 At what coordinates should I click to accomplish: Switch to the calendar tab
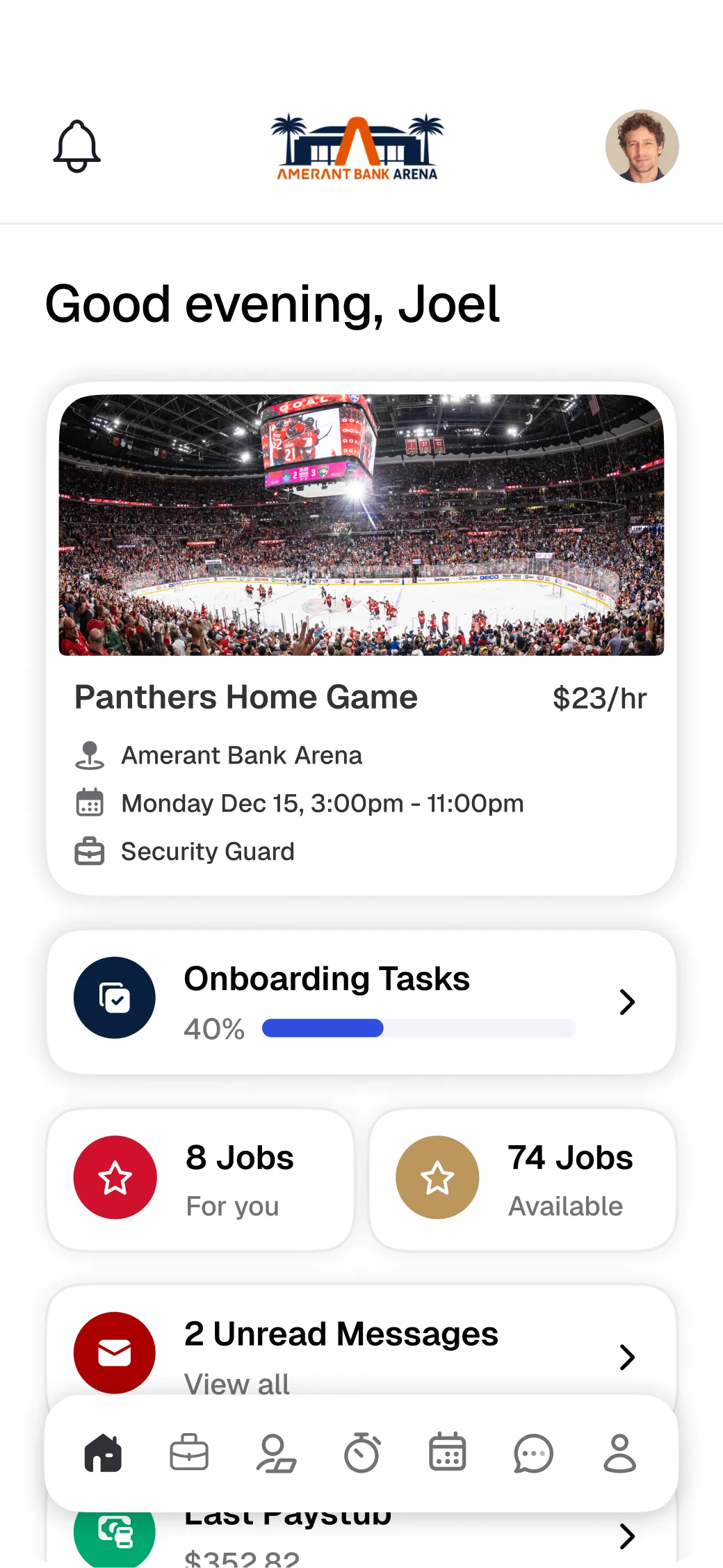(447, 1453)
